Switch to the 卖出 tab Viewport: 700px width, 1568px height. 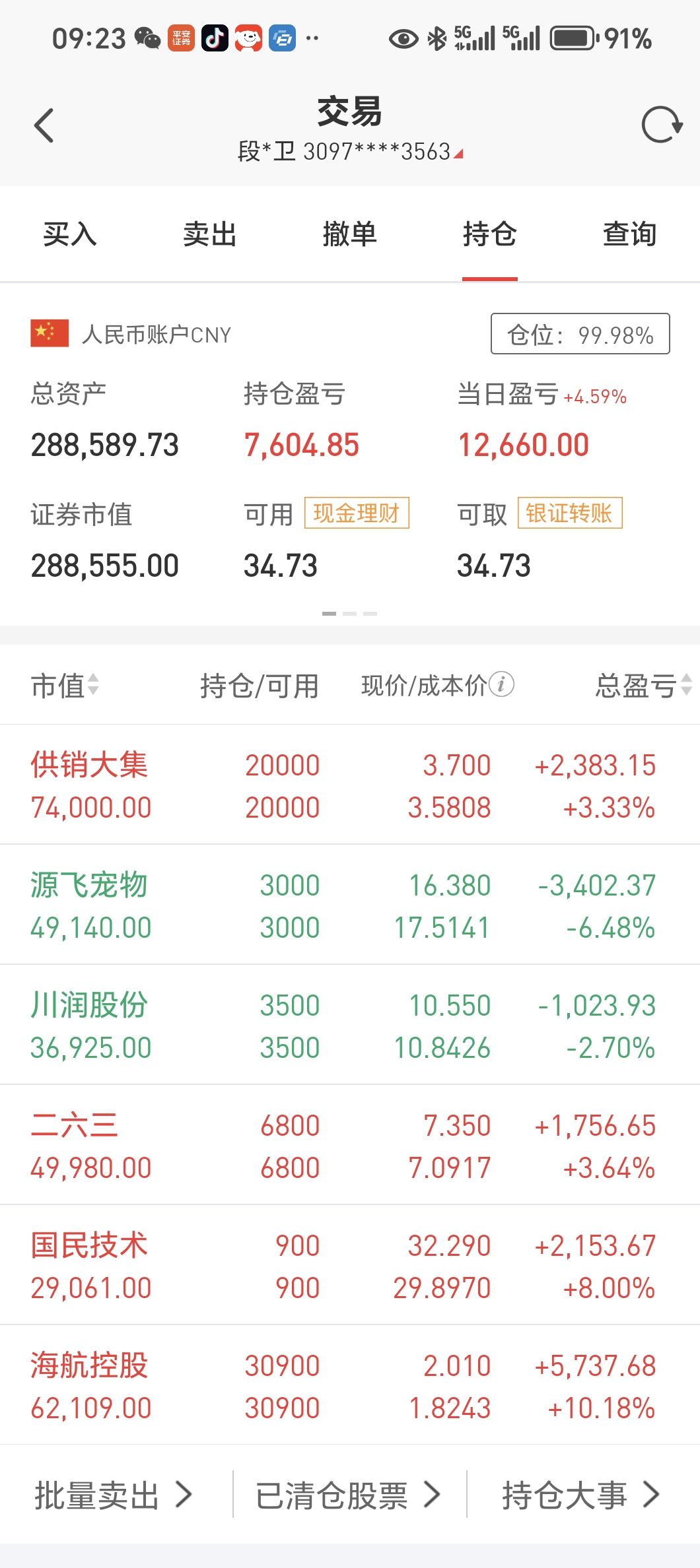pos(210,234)
